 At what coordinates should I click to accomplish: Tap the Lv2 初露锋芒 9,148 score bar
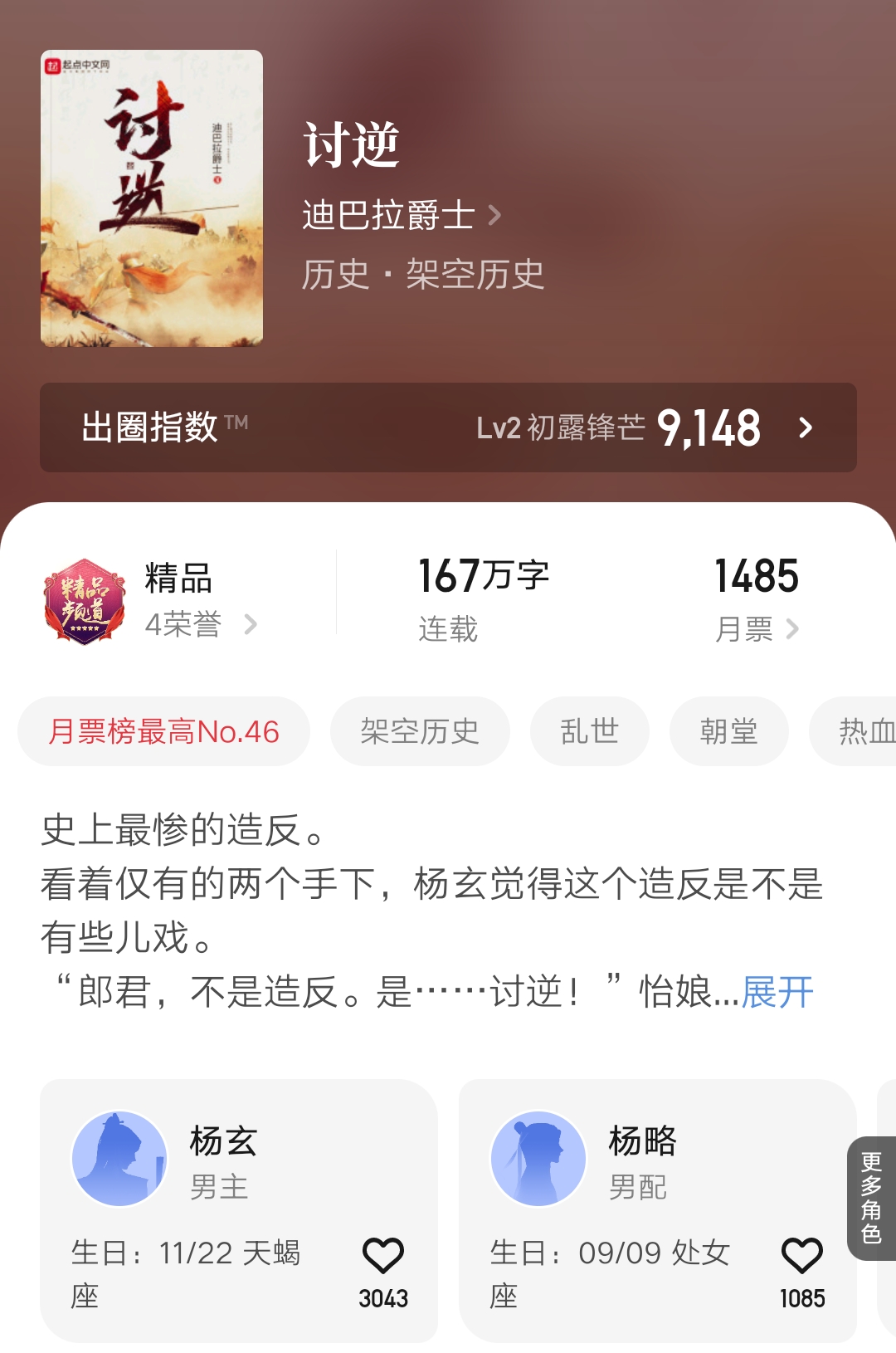(618, 429)
